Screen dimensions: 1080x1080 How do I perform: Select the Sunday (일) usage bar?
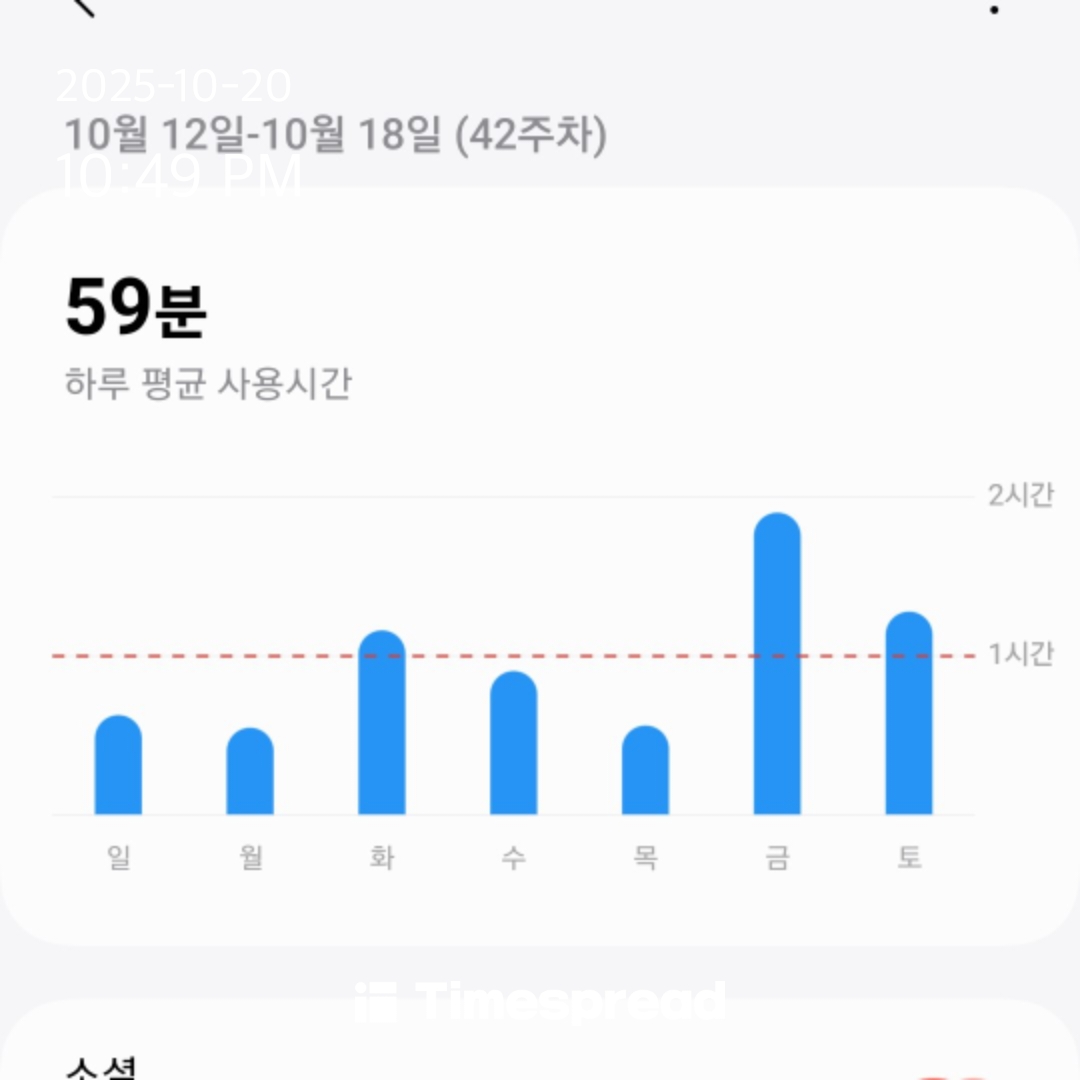[118, 765]
